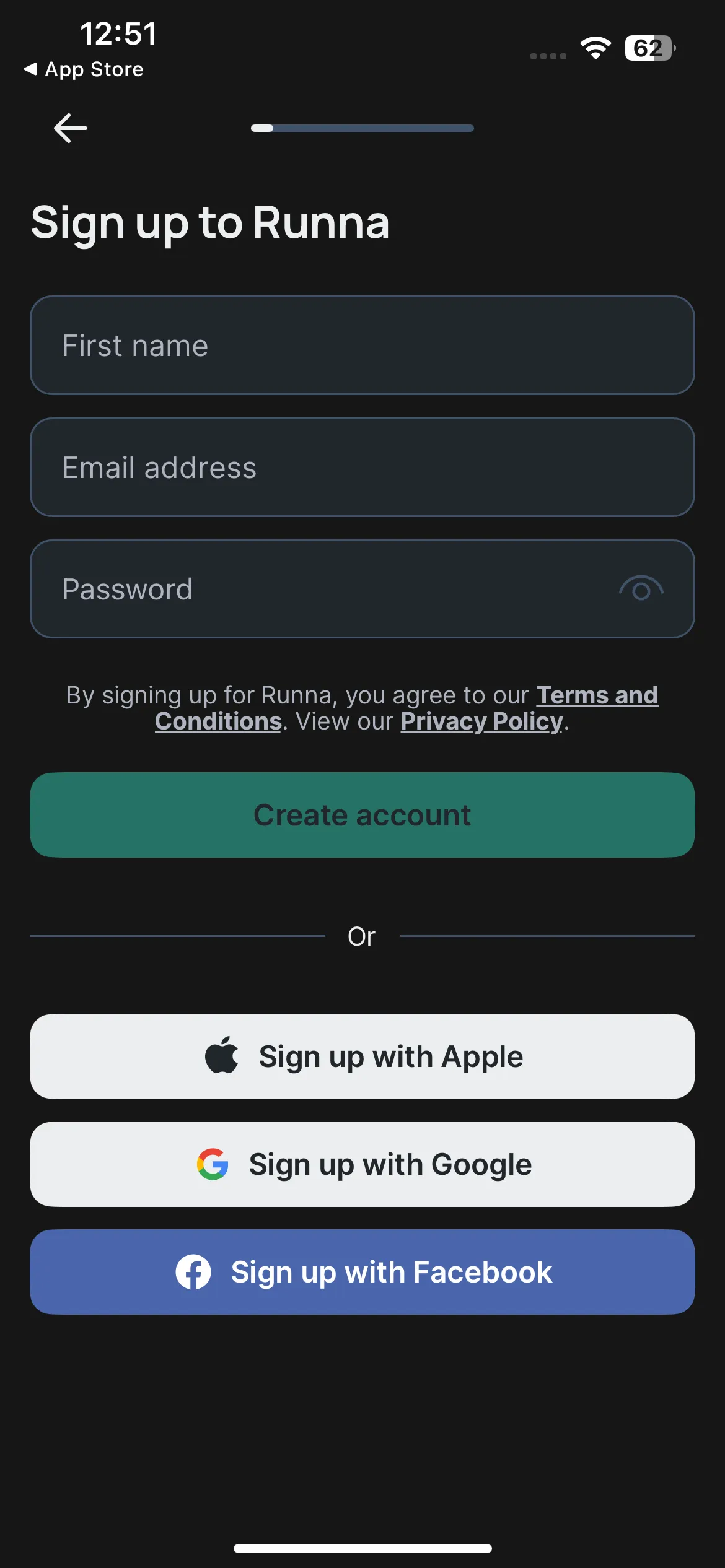Return to App Store via status bar link
Image resolution: width=725 pixels, height=1568 pixels.
point(84,69)
